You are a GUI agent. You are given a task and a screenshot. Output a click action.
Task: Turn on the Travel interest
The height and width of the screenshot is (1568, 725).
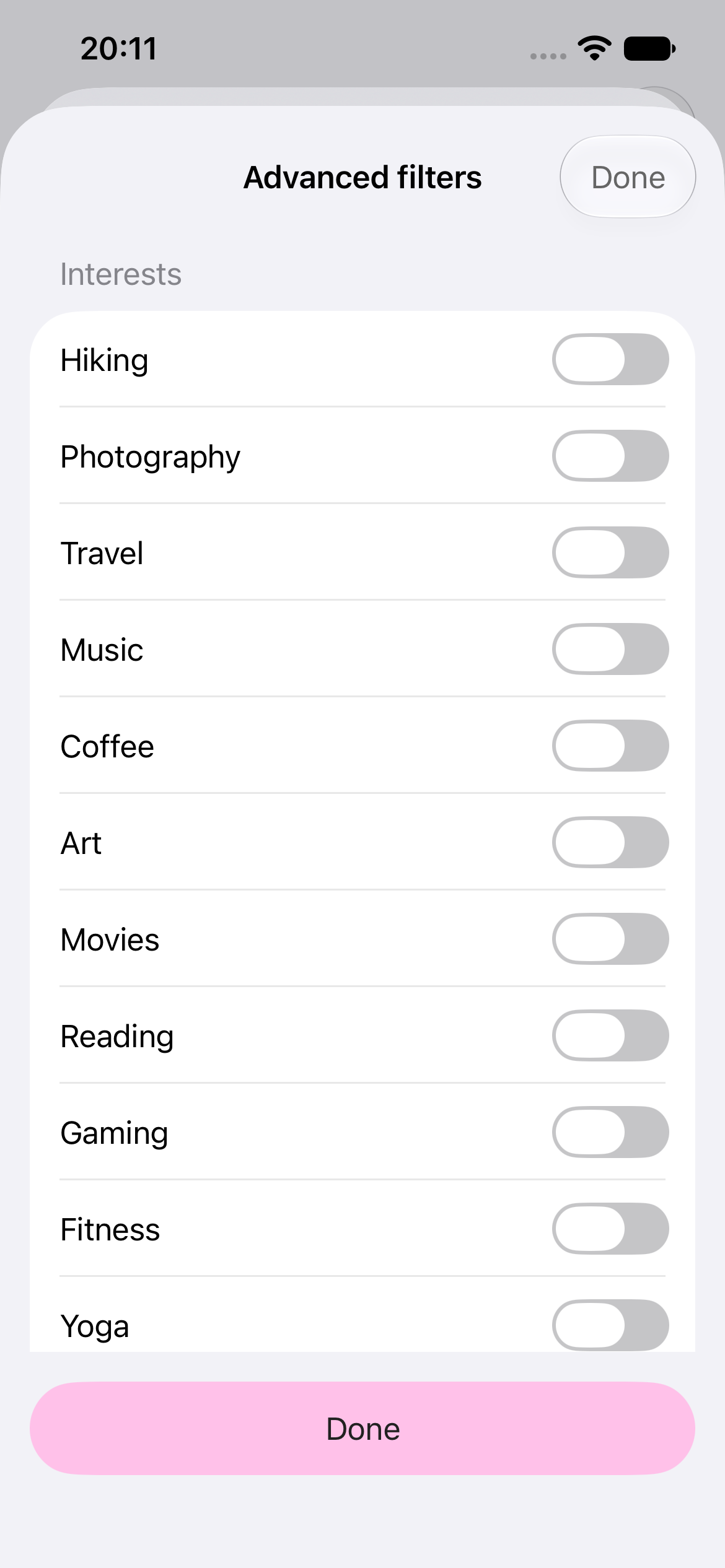pyautogui.click(x=610, y=553)
